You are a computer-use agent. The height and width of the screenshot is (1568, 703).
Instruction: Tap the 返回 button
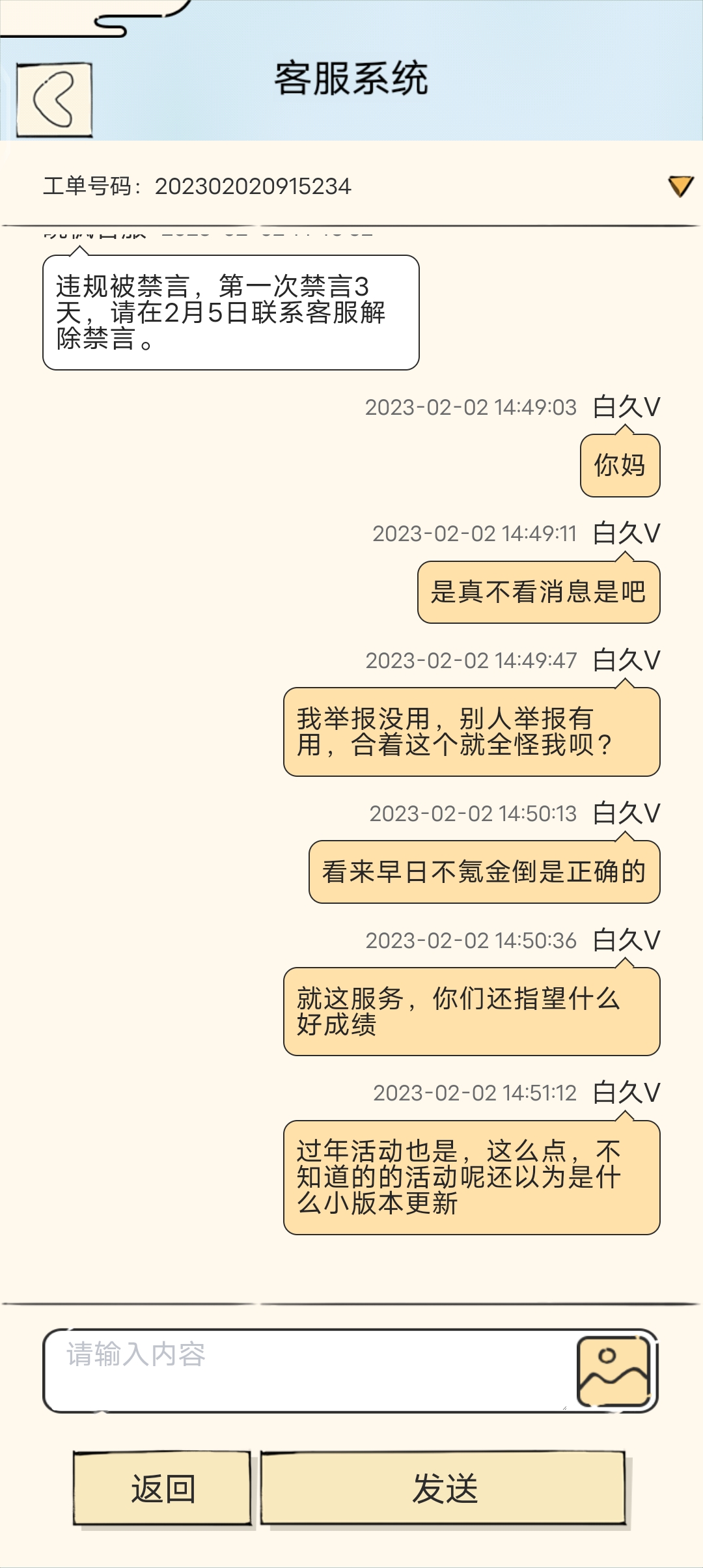162,1489
